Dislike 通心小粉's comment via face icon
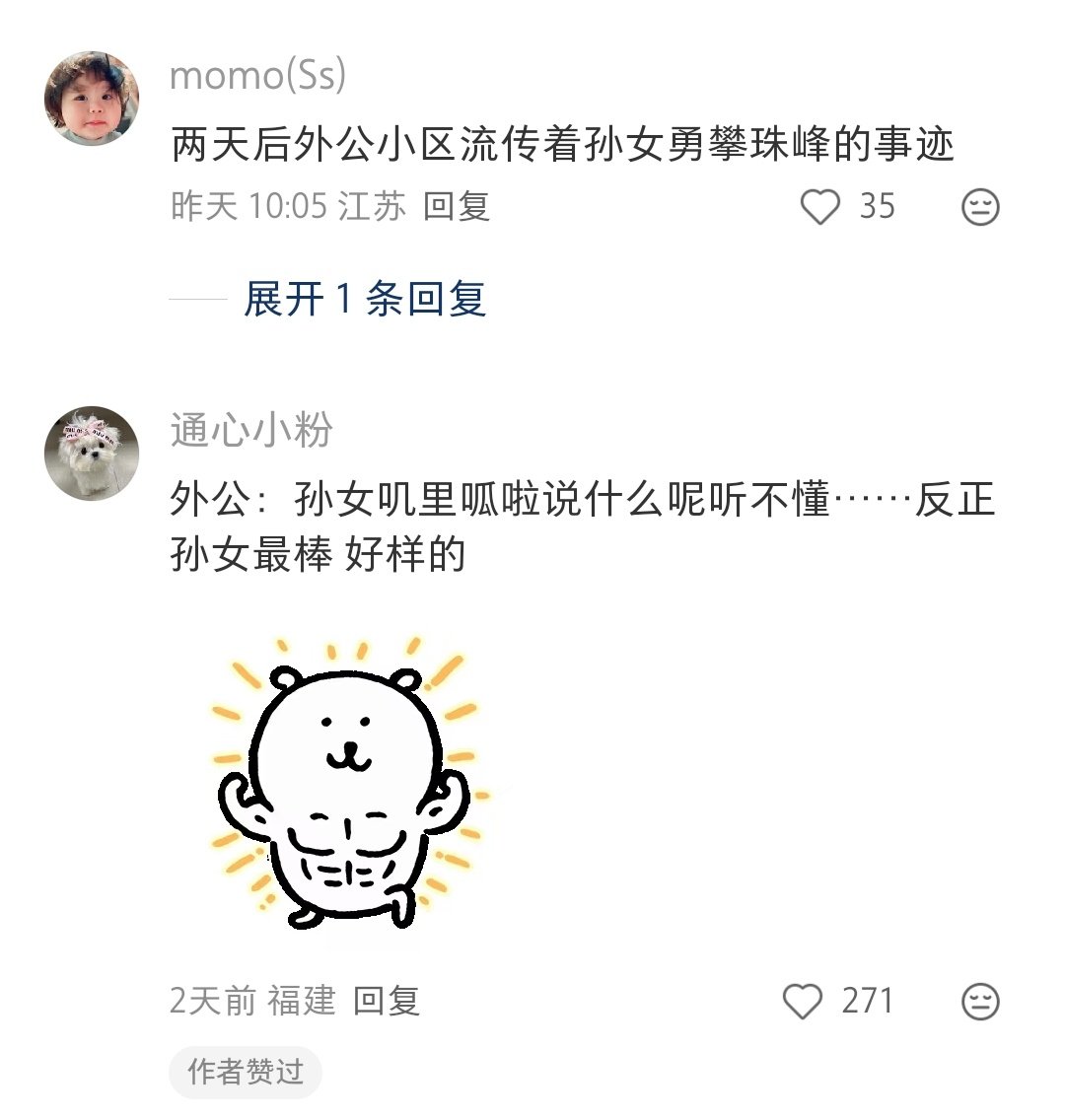This screenshot has height=1120, width=1065. [x=980, y=1001]
